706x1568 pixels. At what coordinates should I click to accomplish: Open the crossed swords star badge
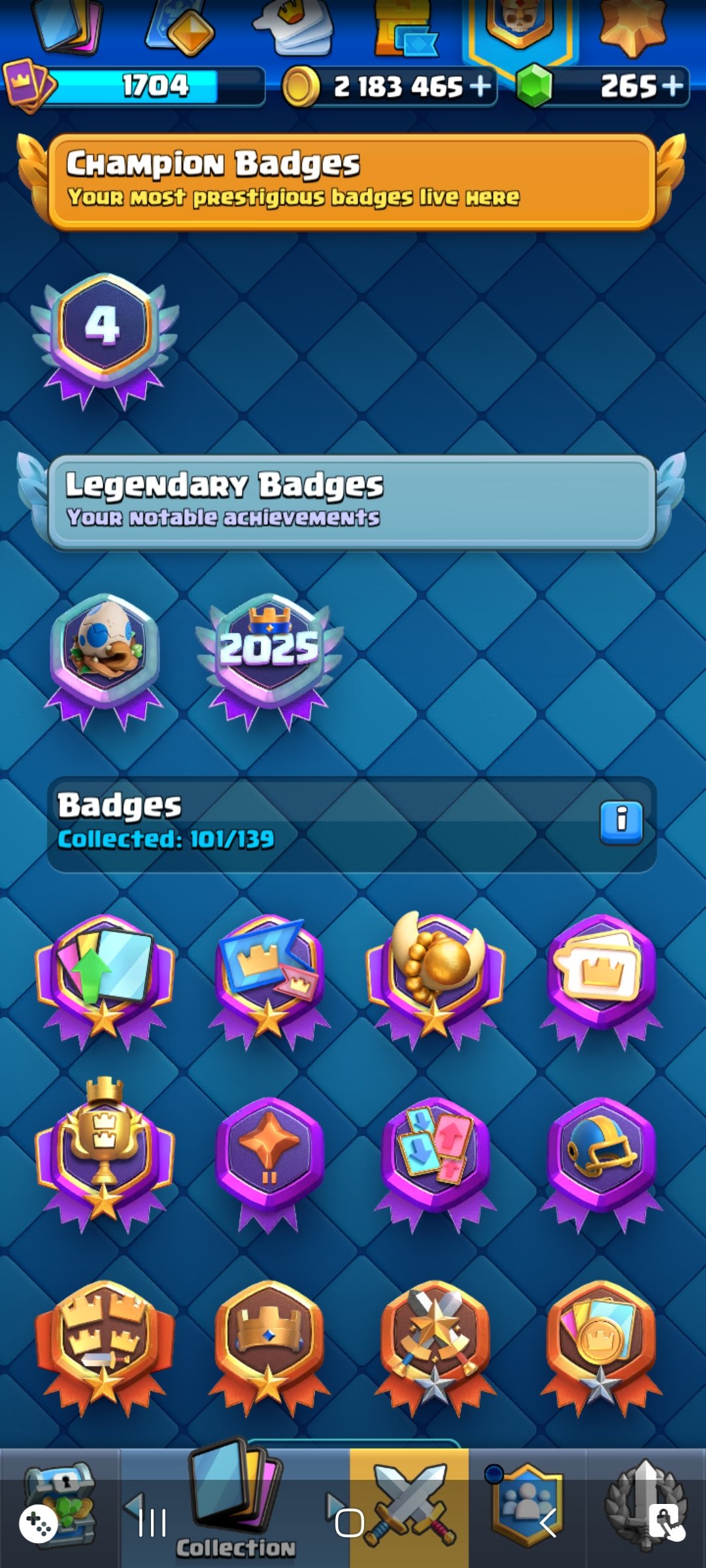point(435,1347)
